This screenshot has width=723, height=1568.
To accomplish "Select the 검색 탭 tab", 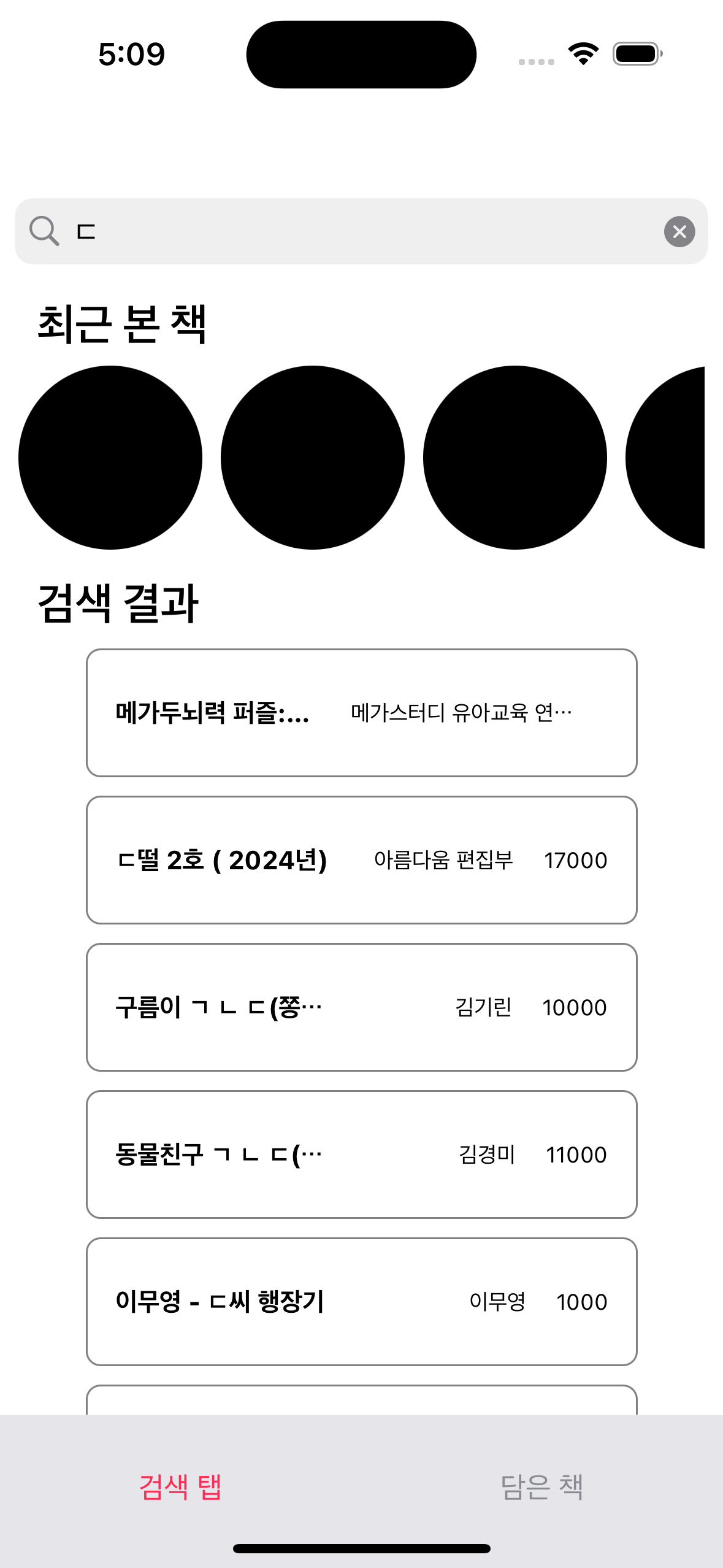I will point(180,1487).
